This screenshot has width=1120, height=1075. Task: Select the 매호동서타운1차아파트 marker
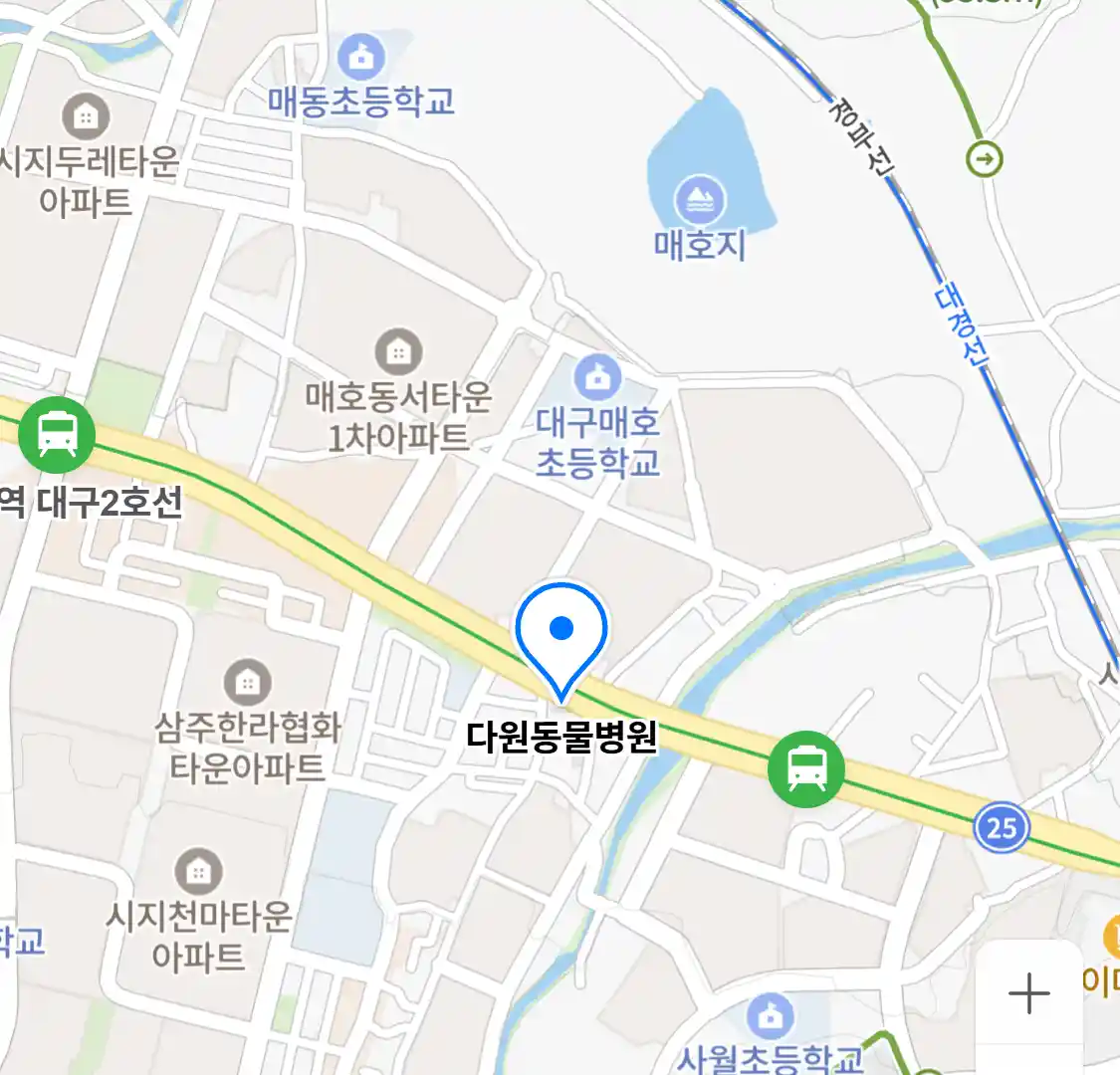click(398, 352)
